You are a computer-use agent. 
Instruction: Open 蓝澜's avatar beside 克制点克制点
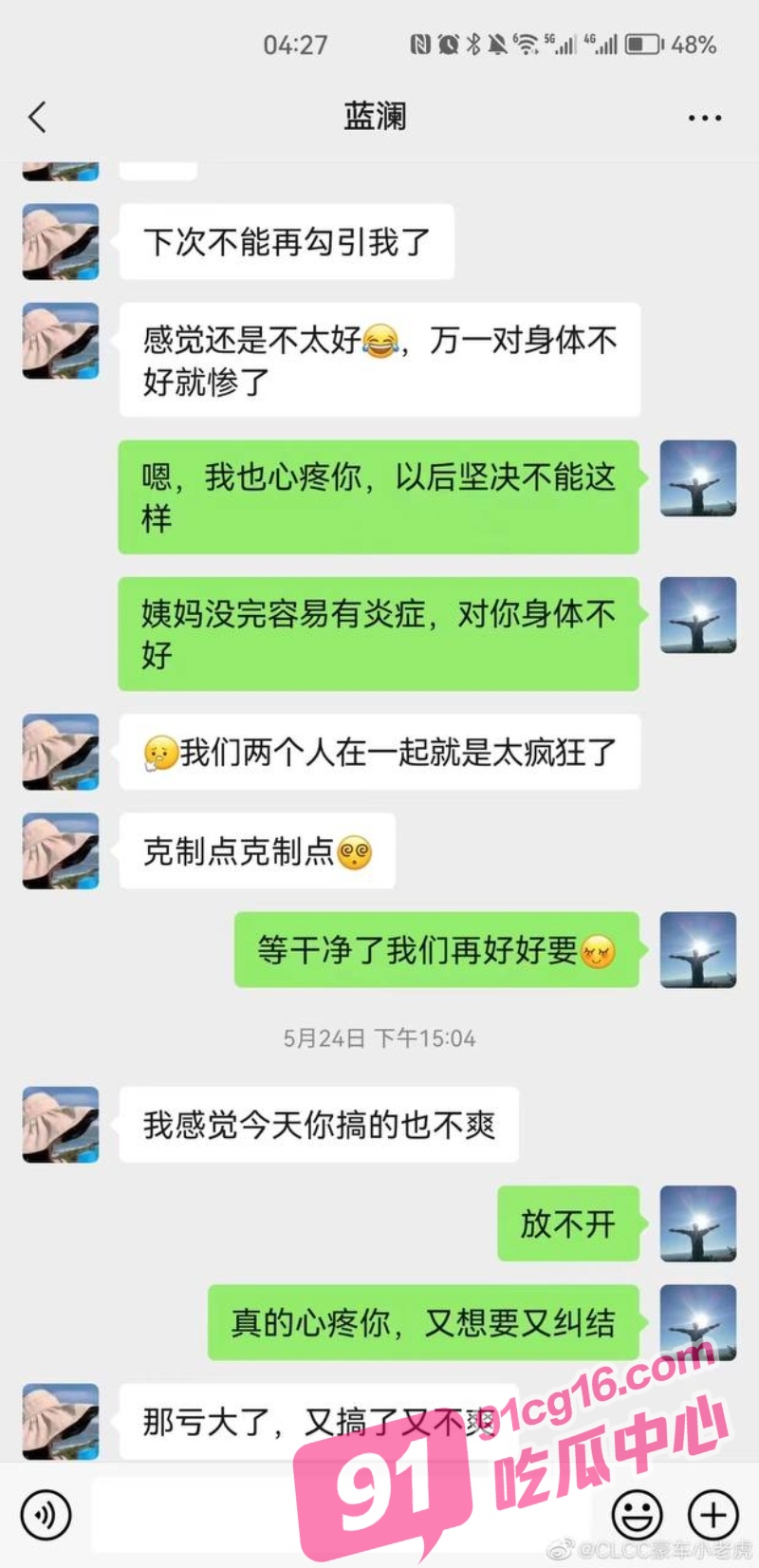click(x=61, y=851)
